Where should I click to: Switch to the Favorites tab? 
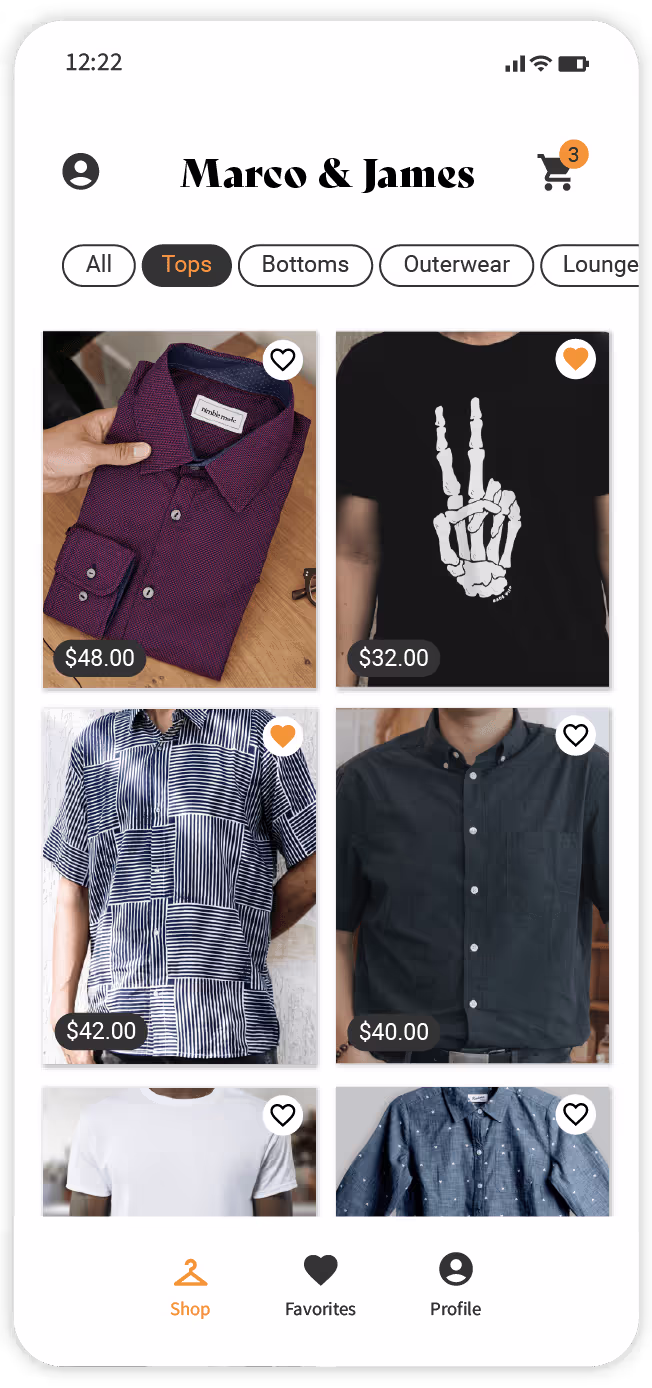pyautogui.click(x=320, y=1285)
